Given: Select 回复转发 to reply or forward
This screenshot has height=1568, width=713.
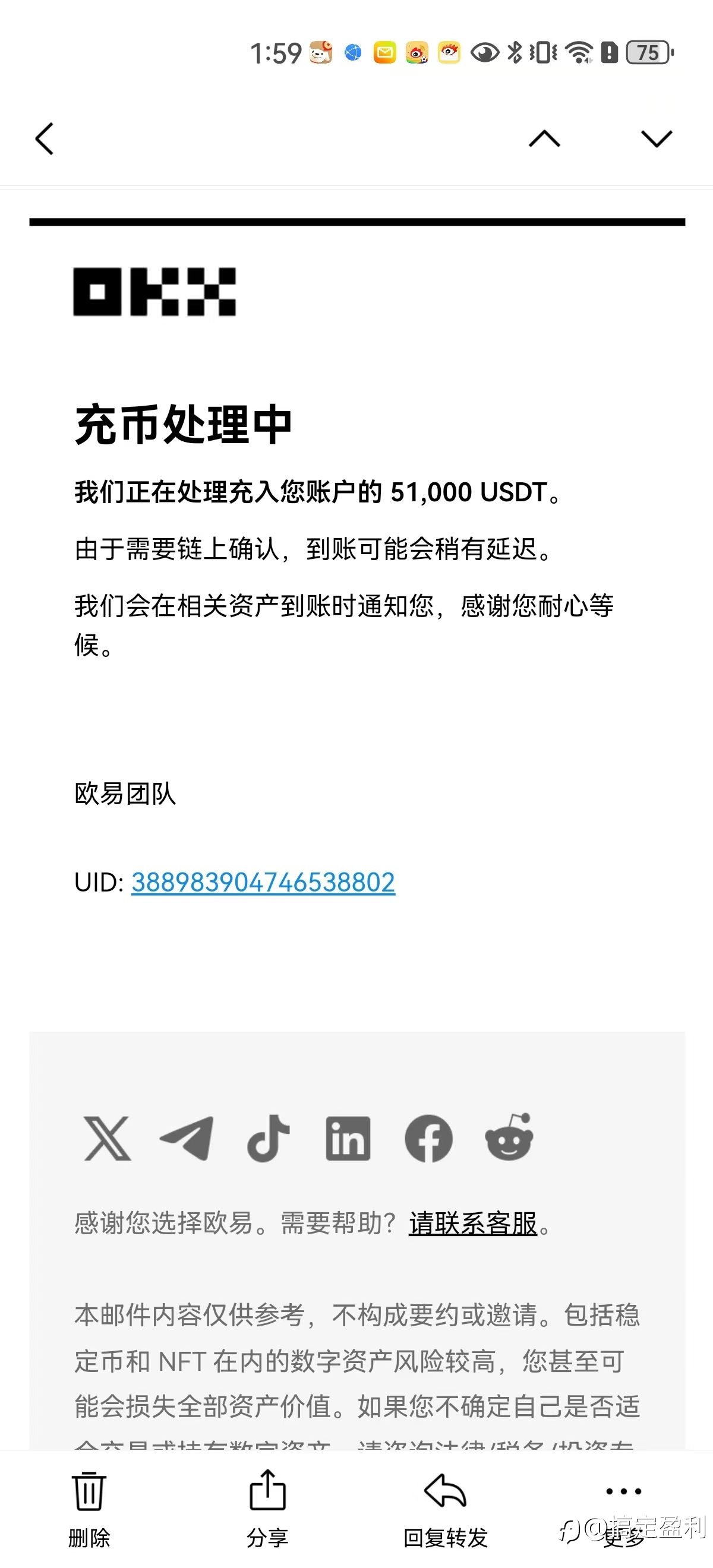Looking at the screenshot, I should pos(446,1510).
